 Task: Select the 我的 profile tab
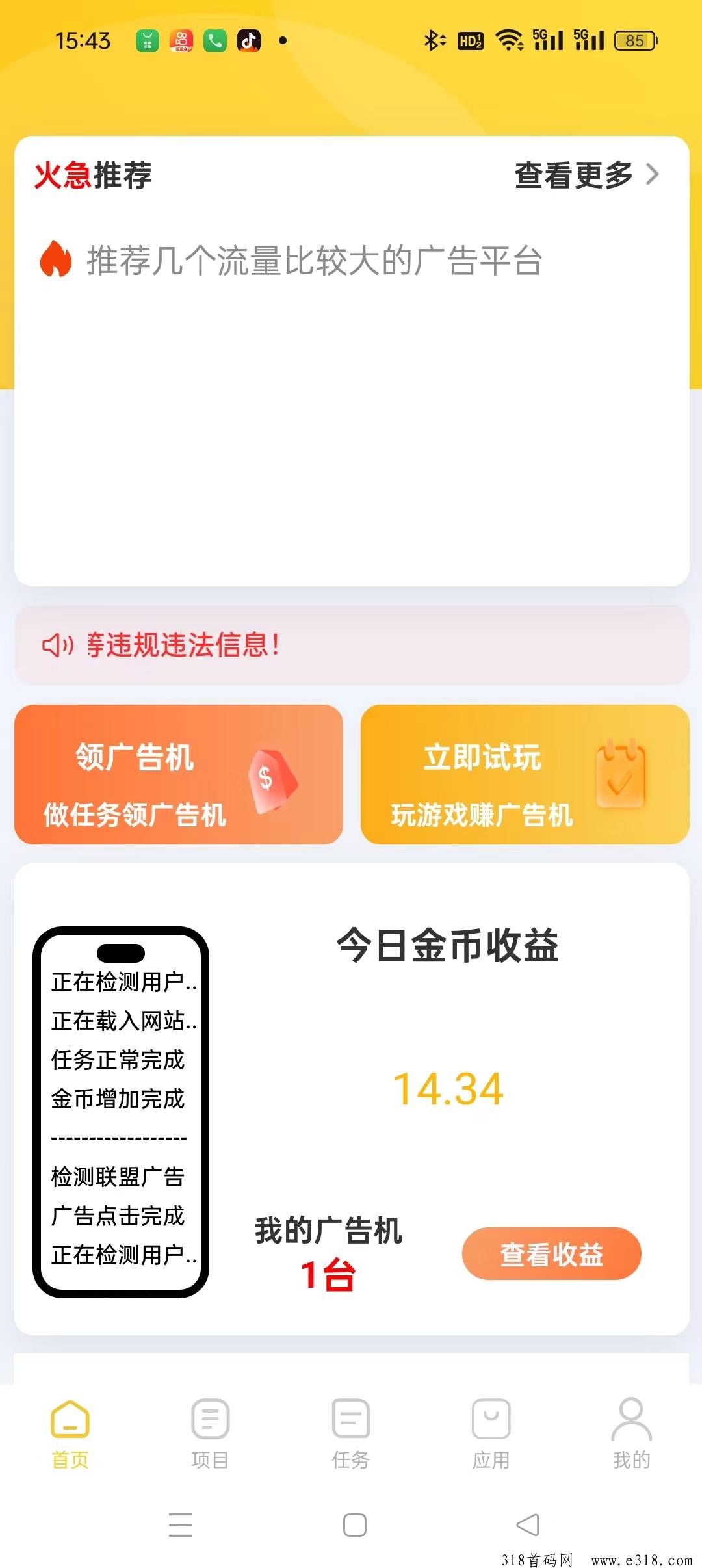pos(631,1433)
